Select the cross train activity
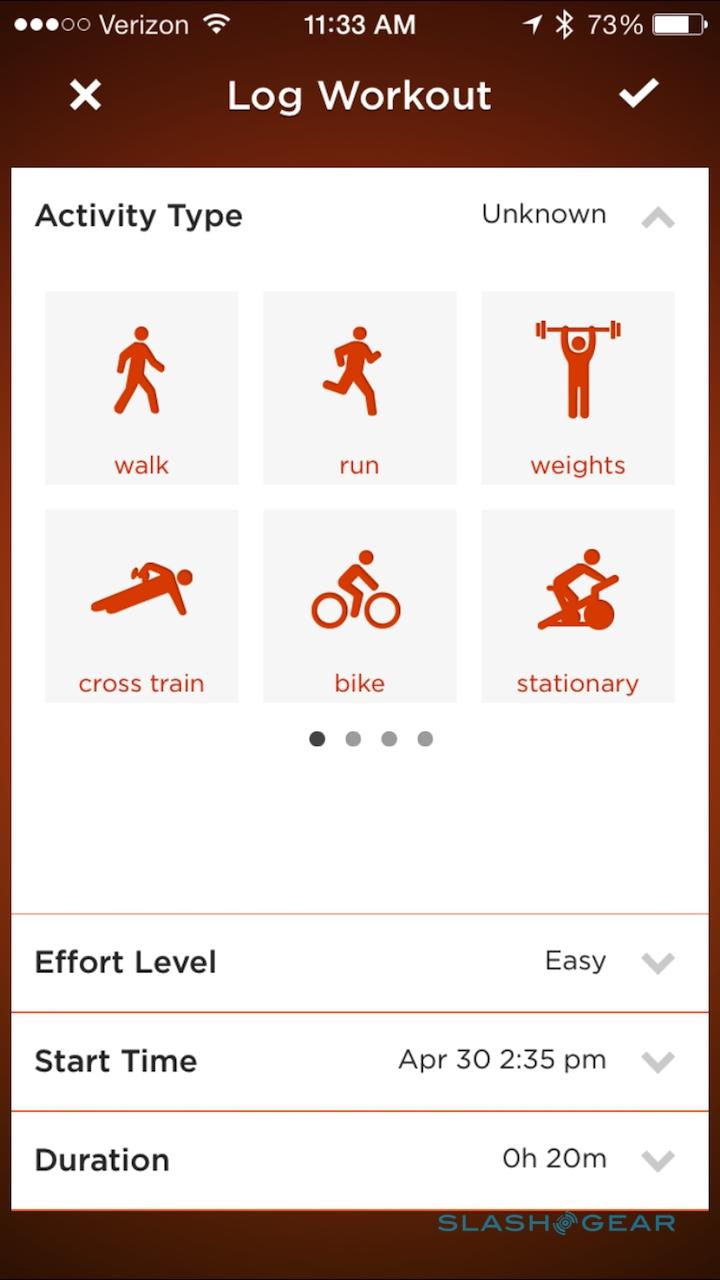720x1280 pixels. (142, 606)
